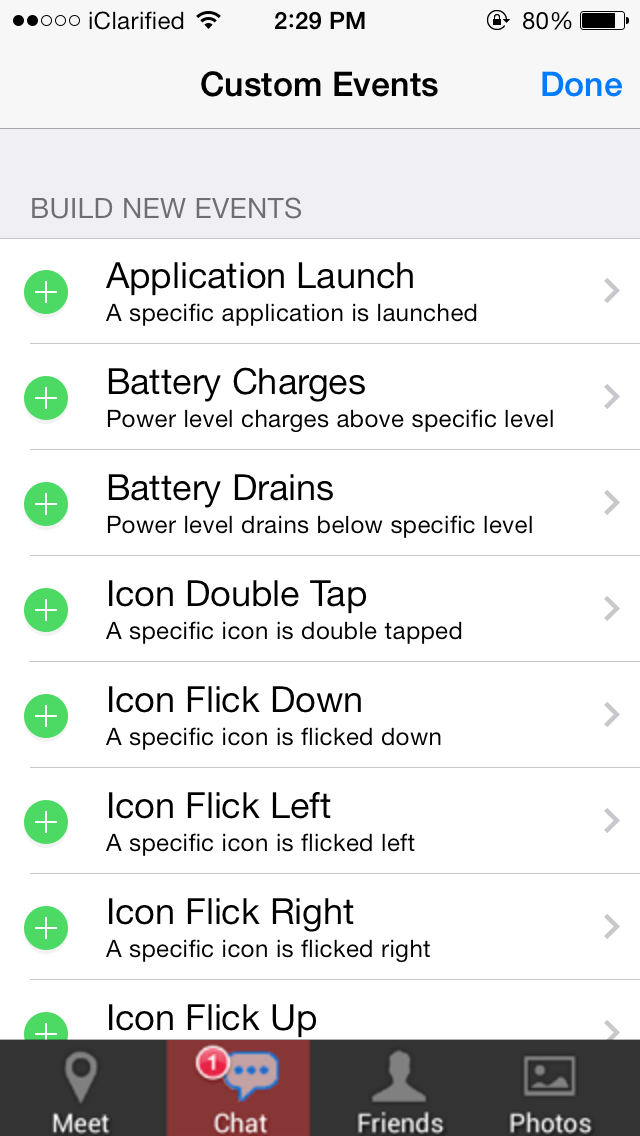Viewport: 640px width, 1136px height.
Task: Tap the plus icon beside Icon Flick Left
Action: [x=46, y=822]
